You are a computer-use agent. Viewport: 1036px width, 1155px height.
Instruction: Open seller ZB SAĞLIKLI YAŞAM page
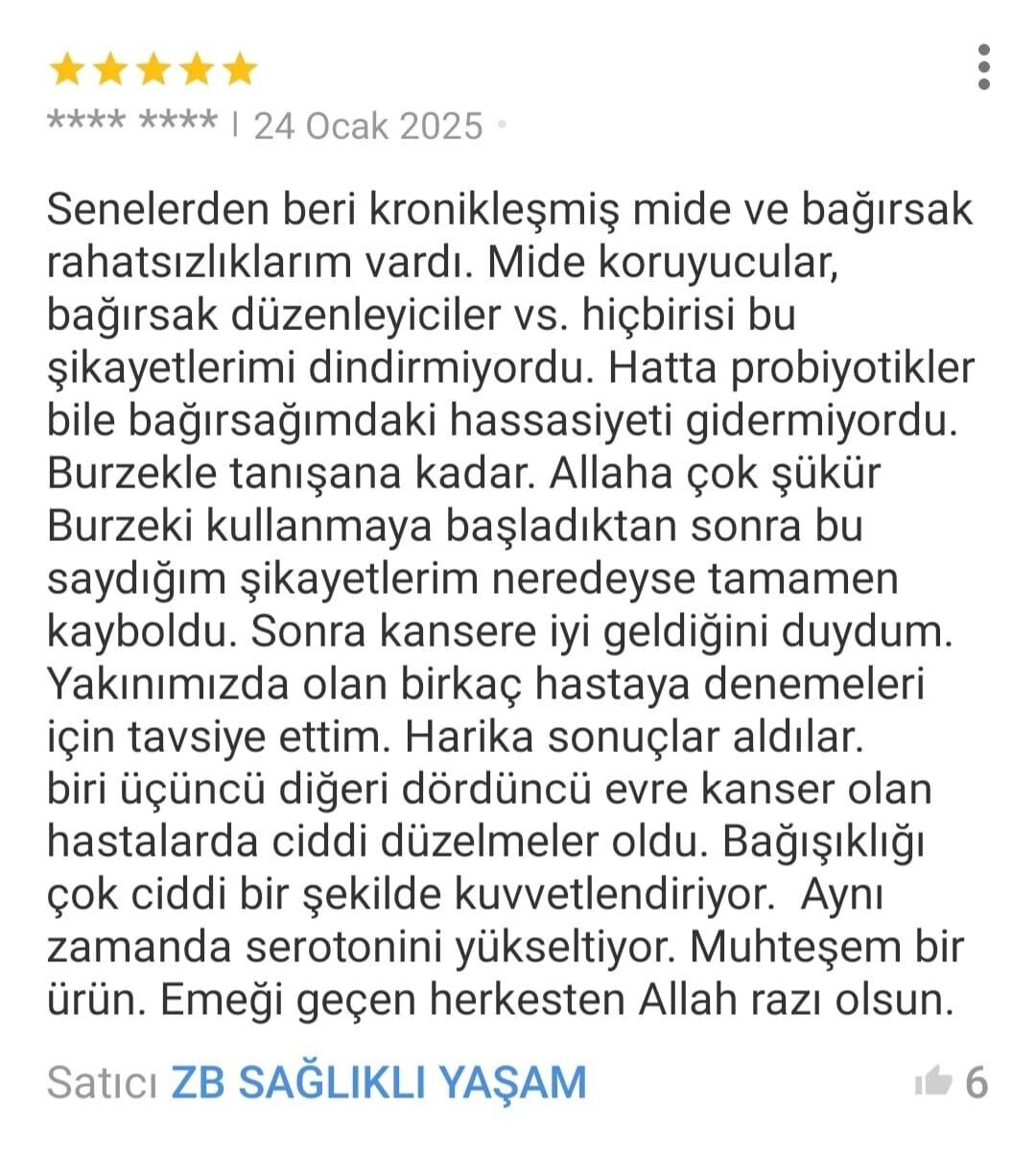click(378, 1083)
